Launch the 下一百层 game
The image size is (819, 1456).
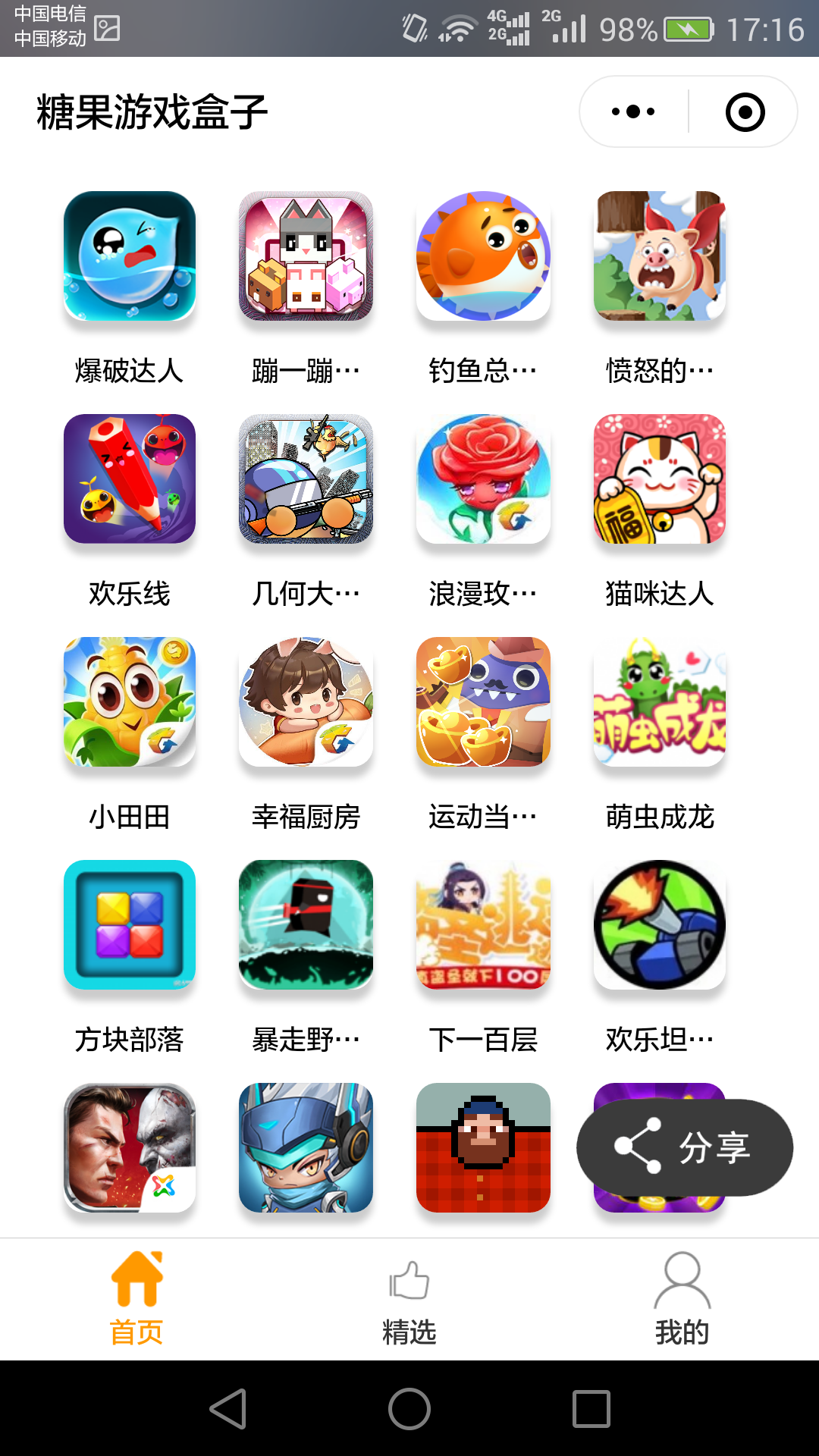[x=483, y=925]
